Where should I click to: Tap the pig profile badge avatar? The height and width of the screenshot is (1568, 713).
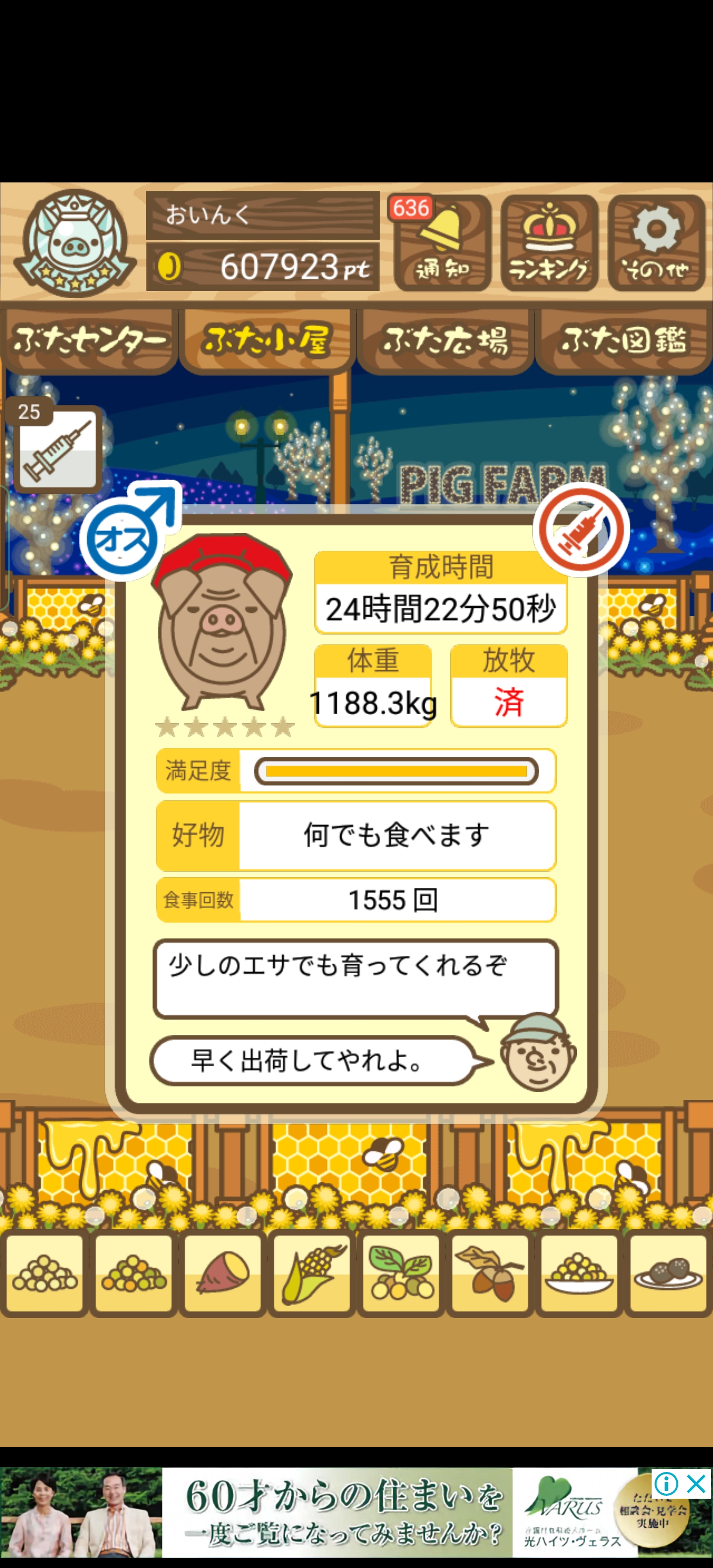[74, 242]
